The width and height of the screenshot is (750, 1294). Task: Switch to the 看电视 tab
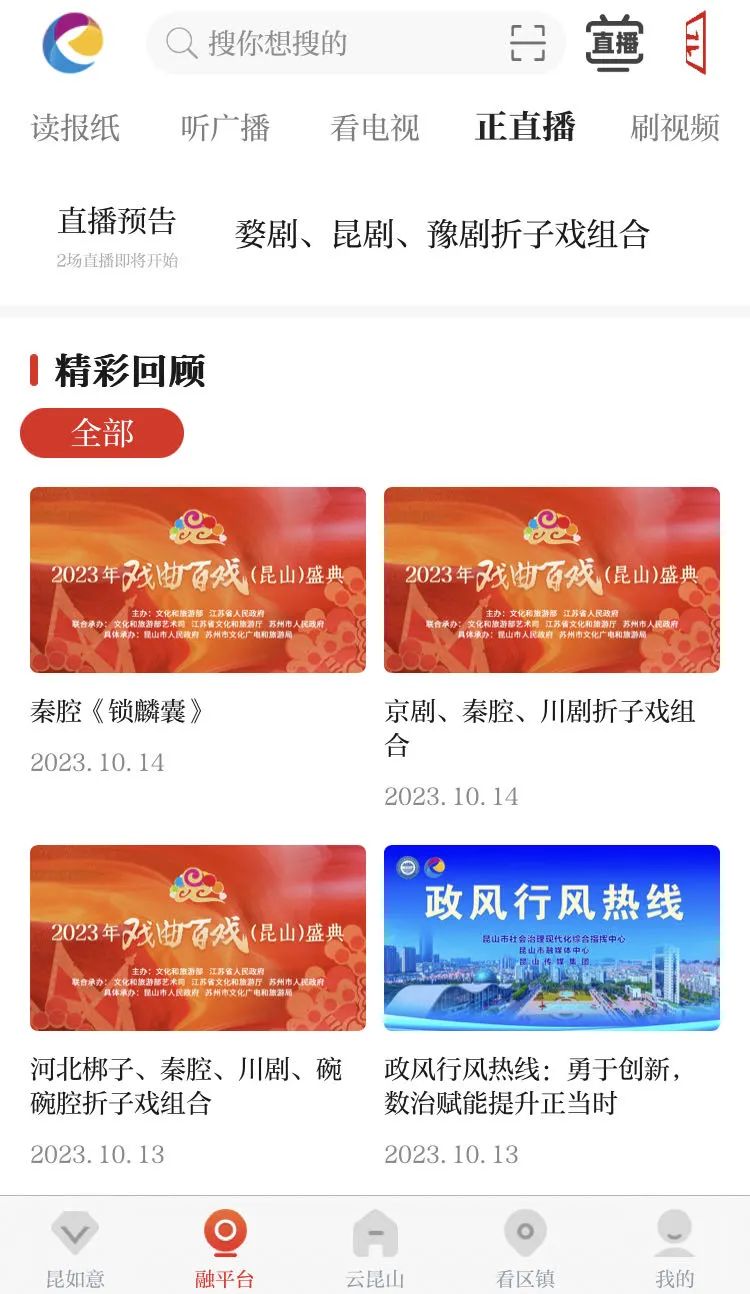375,128
